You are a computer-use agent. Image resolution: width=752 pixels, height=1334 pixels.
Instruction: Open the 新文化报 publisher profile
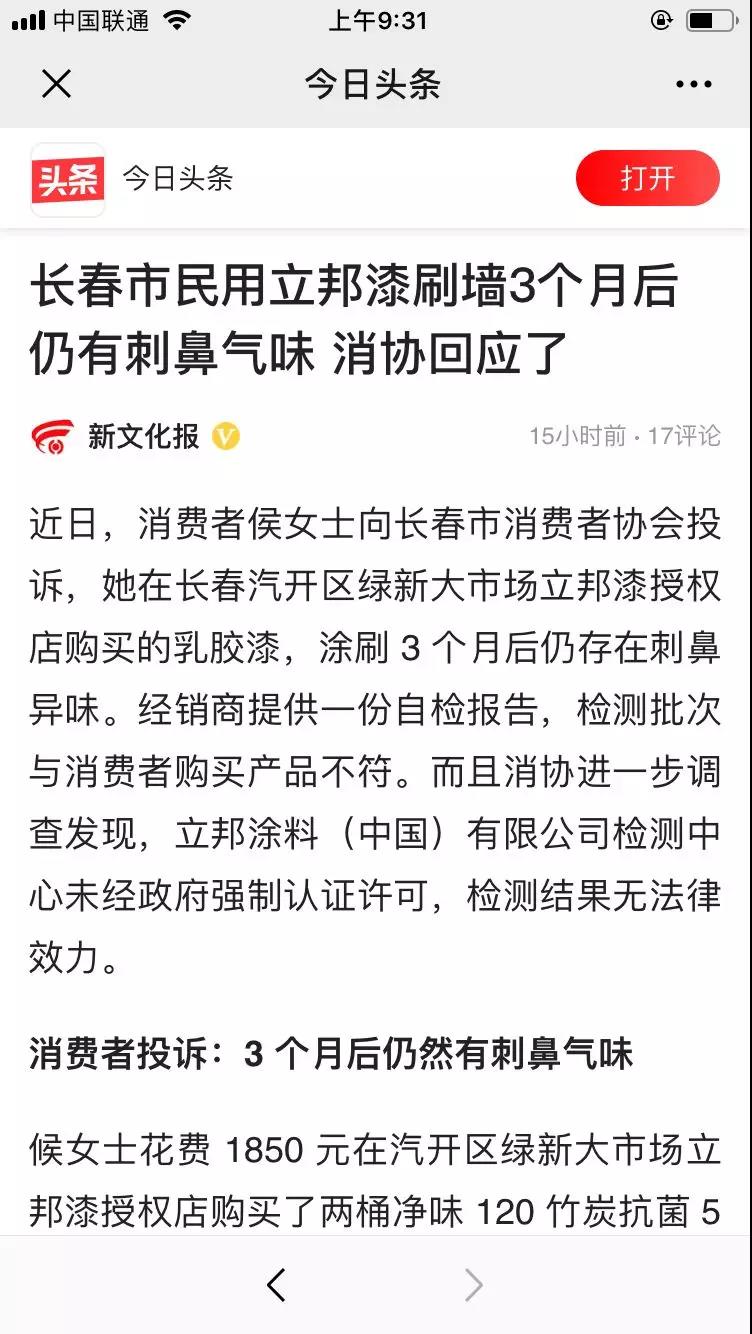click(143, 436)
